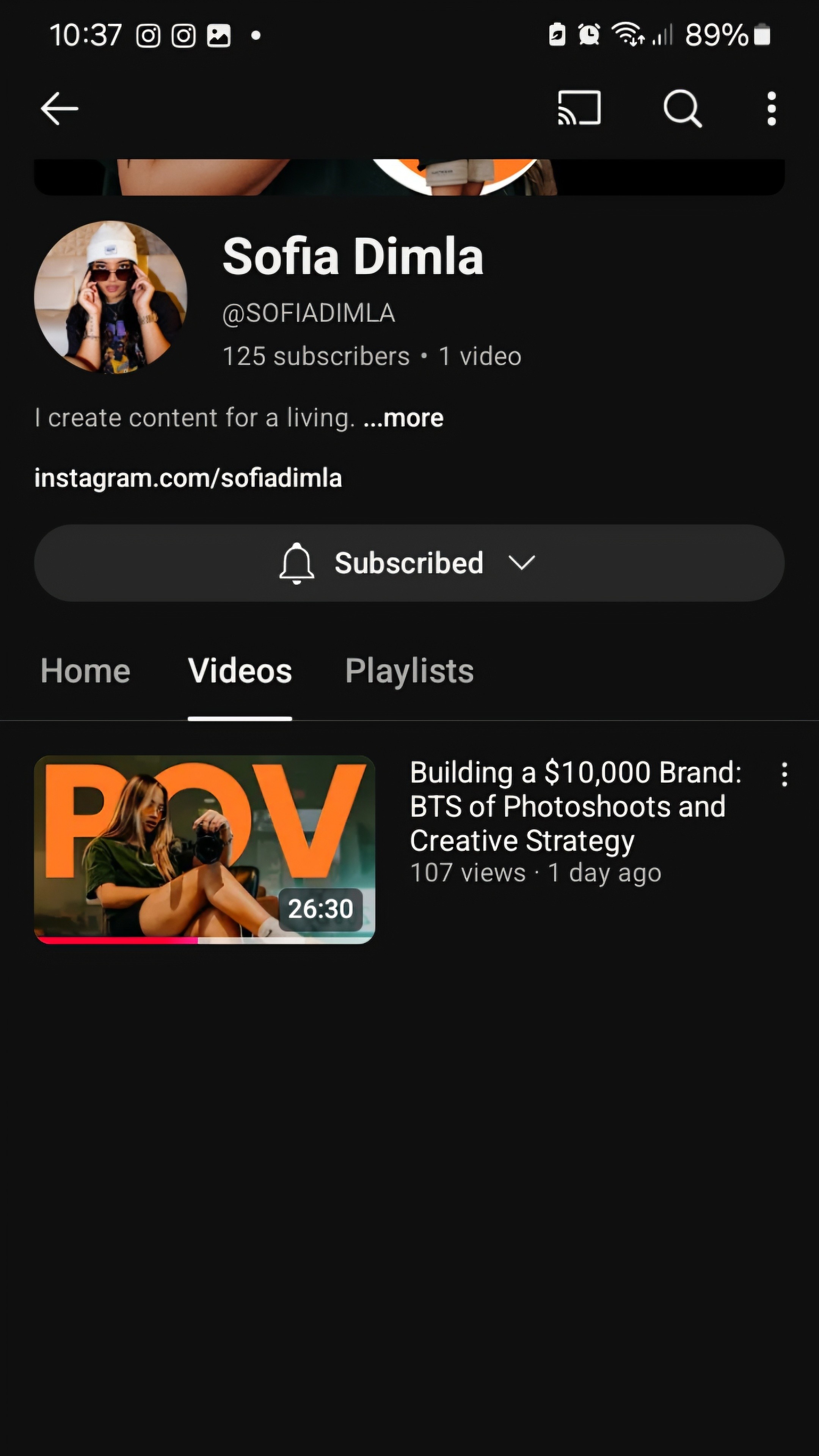Viewport: 819px width, 1456px height.
Task: Search within the channel
Action: coord(682,108)
